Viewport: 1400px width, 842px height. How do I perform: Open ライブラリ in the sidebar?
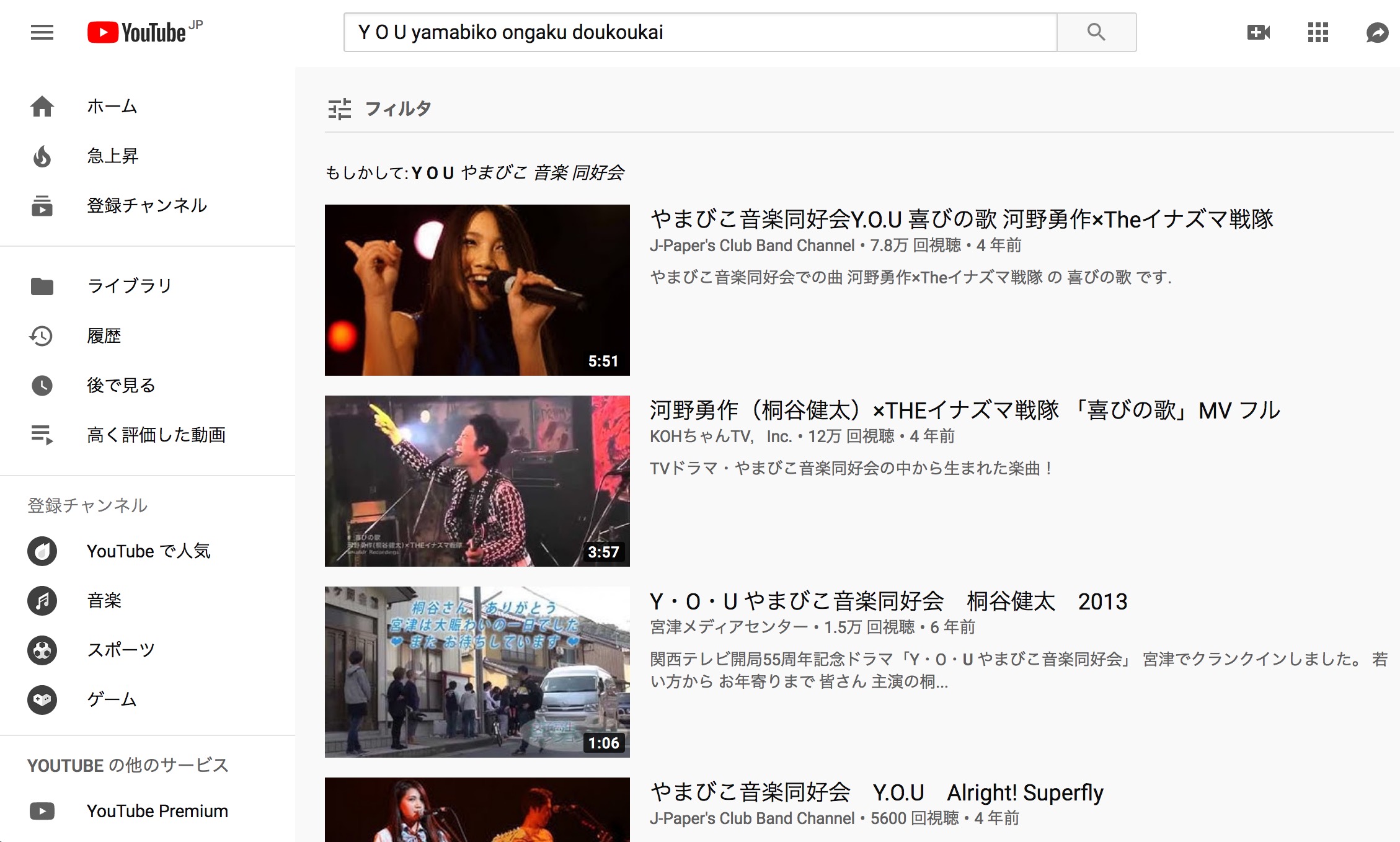(x=129, y=286)
